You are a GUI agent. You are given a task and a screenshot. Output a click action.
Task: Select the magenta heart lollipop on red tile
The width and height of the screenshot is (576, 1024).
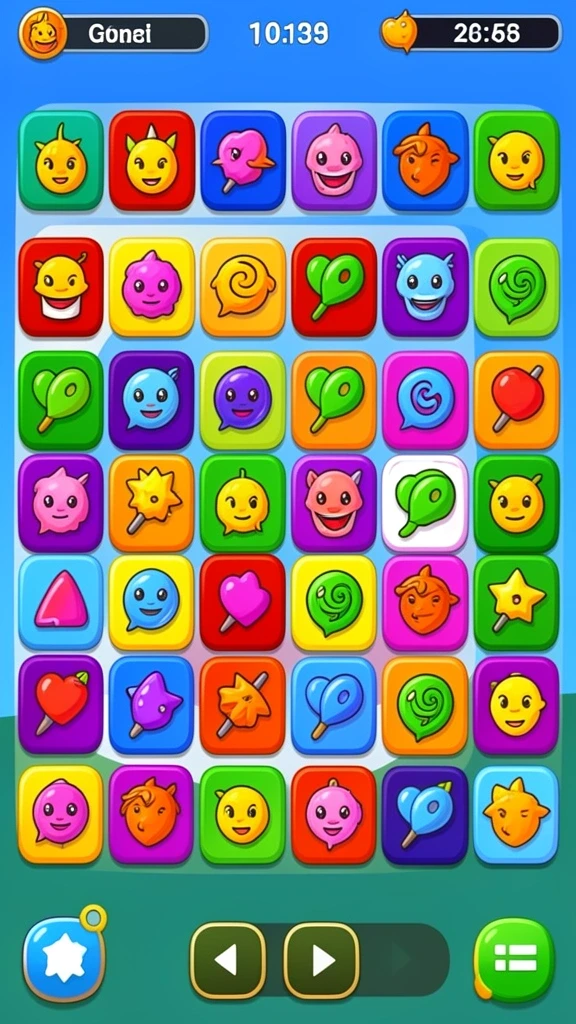242,601
